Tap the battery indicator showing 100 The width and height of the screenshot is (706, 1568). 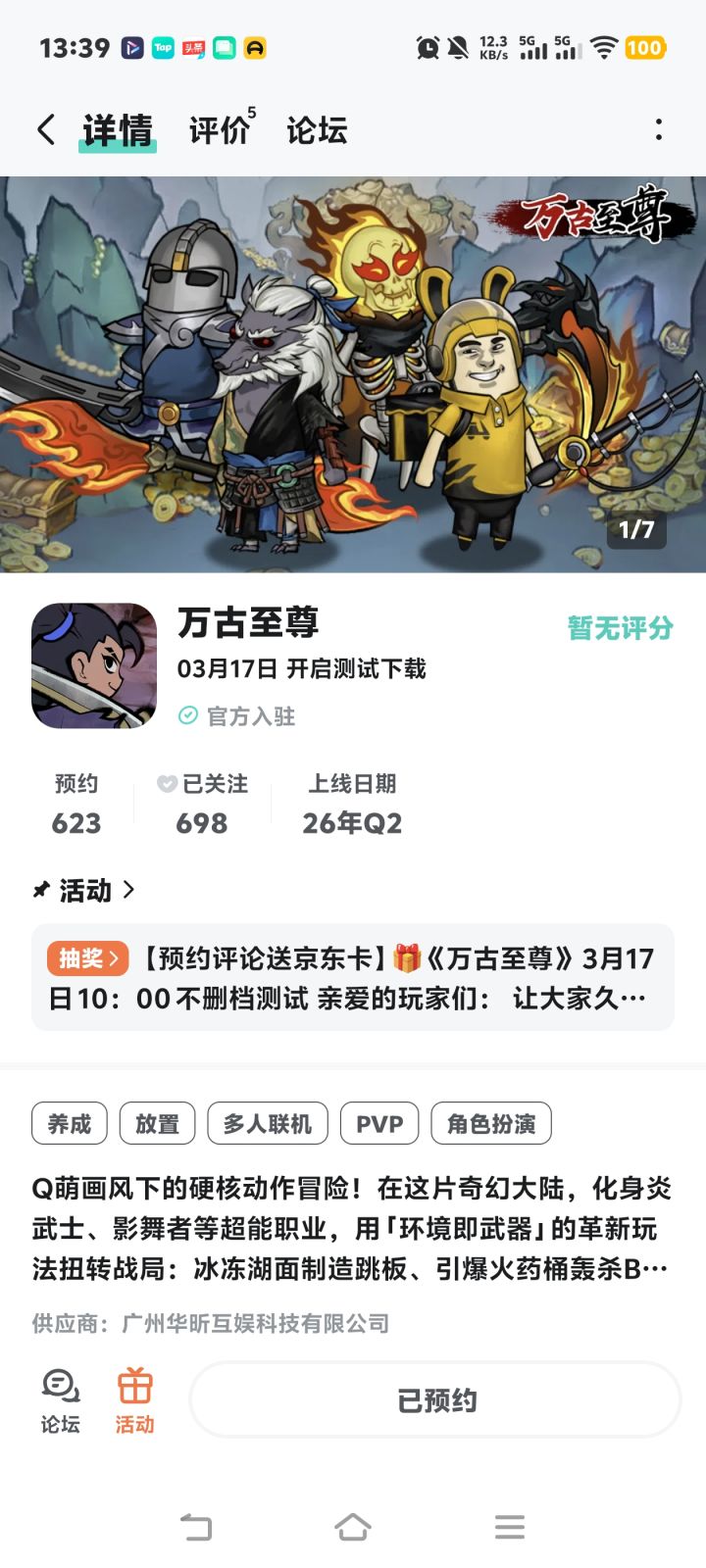(646, 47)
